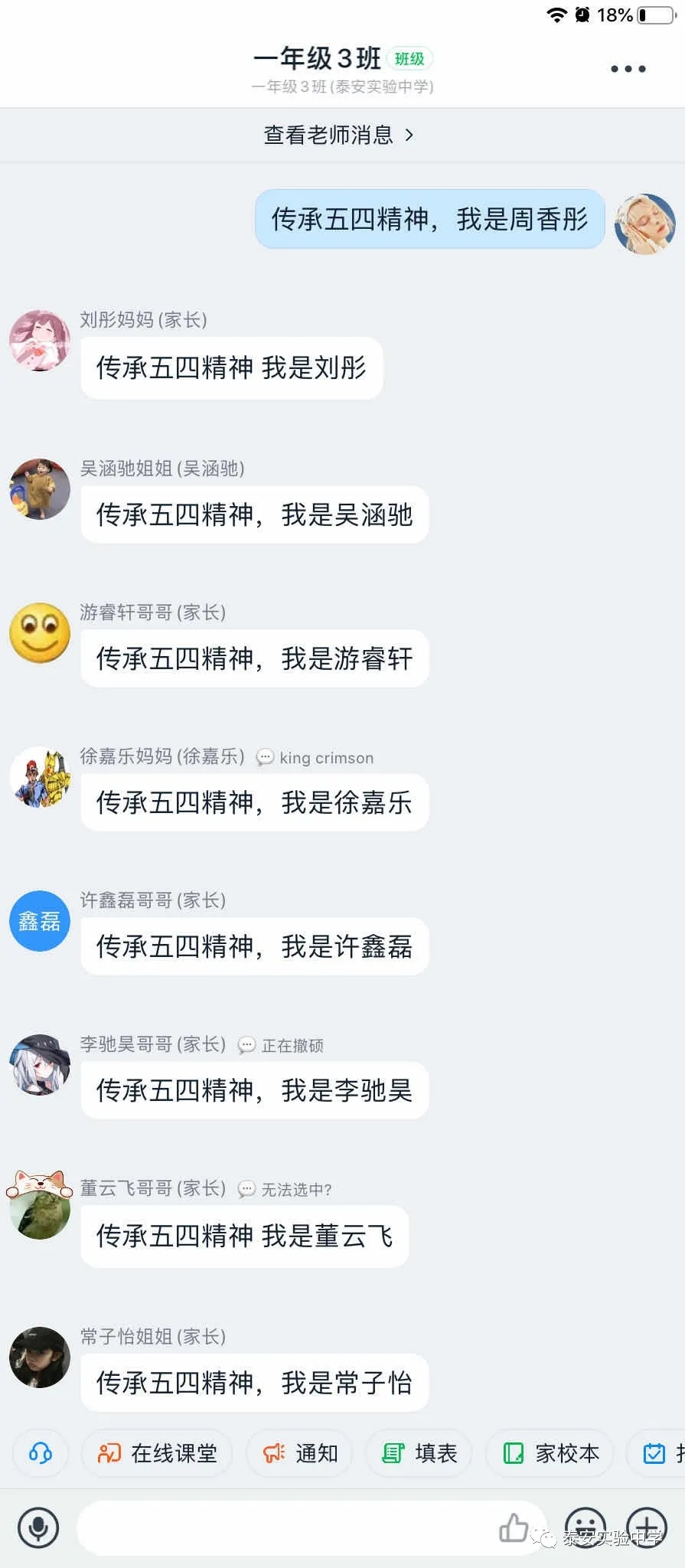Send a thumbs-up like
This screenshot has height=1568, width=685.
pyautogui.click(x=514, y=1527)
